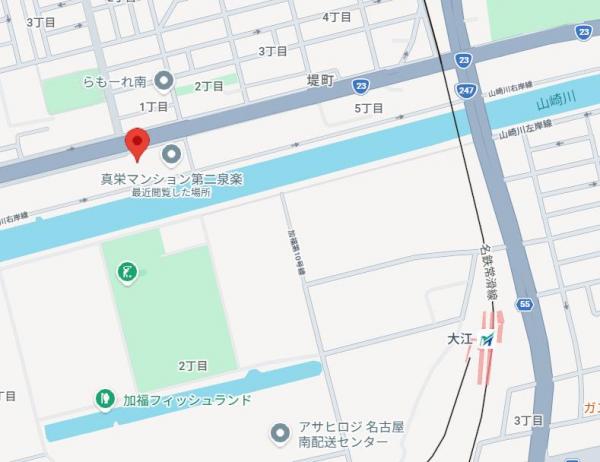The width and height of the screenshot is (600, 462).
Task: Open the アサヒロジ 名古屋南配送センター marker
Action: click(x=281, y=433)
